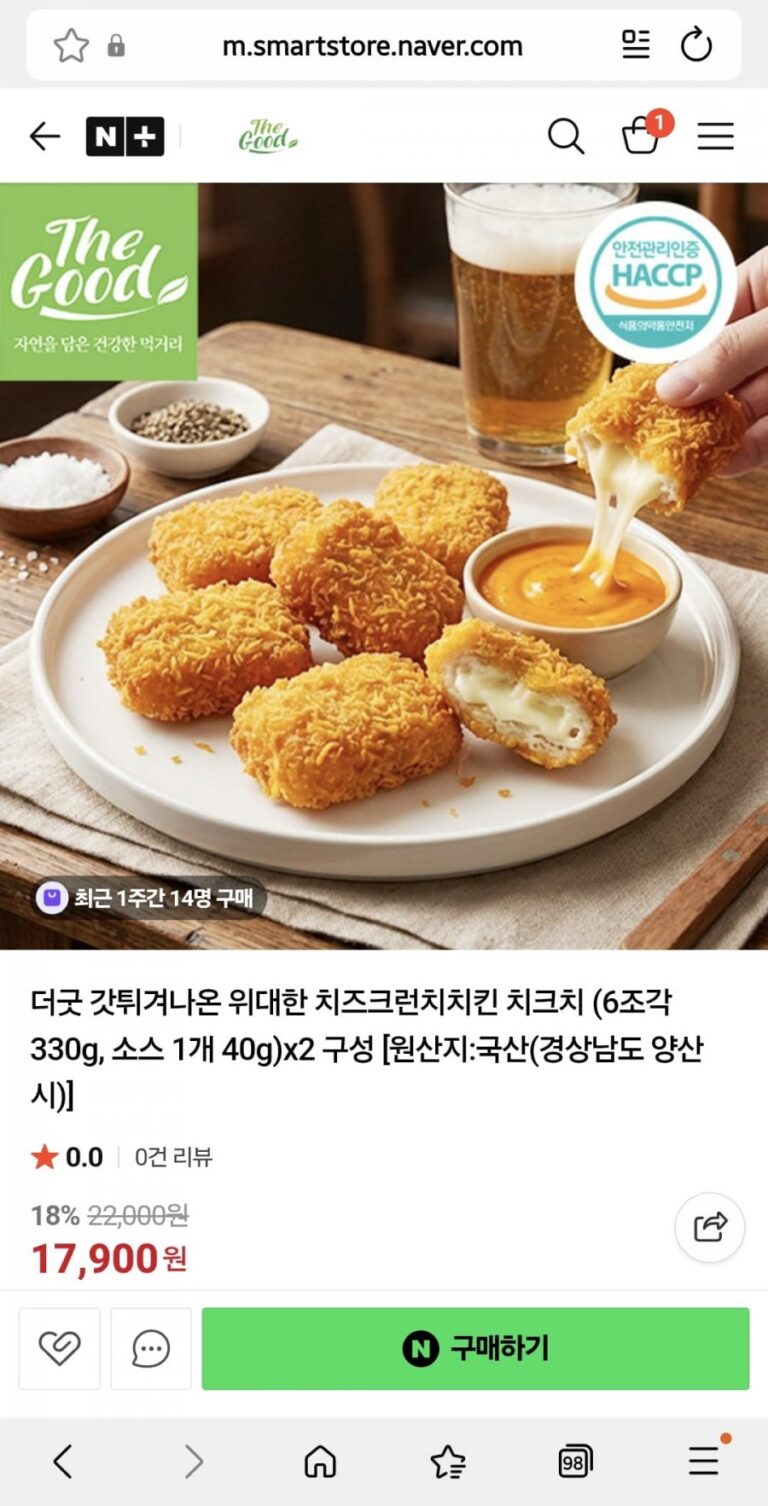Tap the address bar URL
This screenshot has width=768, height=1506.
click(x=372, y=46)
